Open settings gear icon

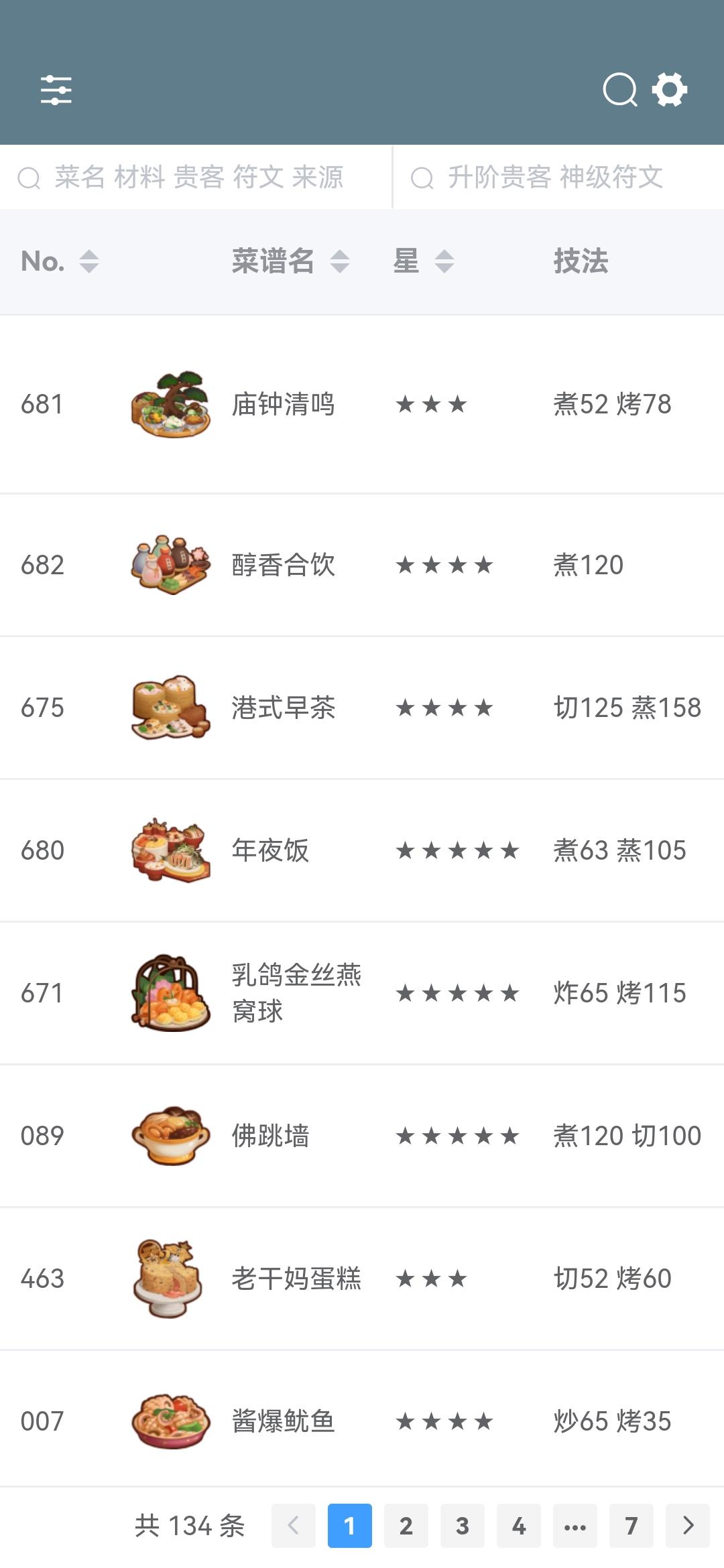[x=669, y=90]
